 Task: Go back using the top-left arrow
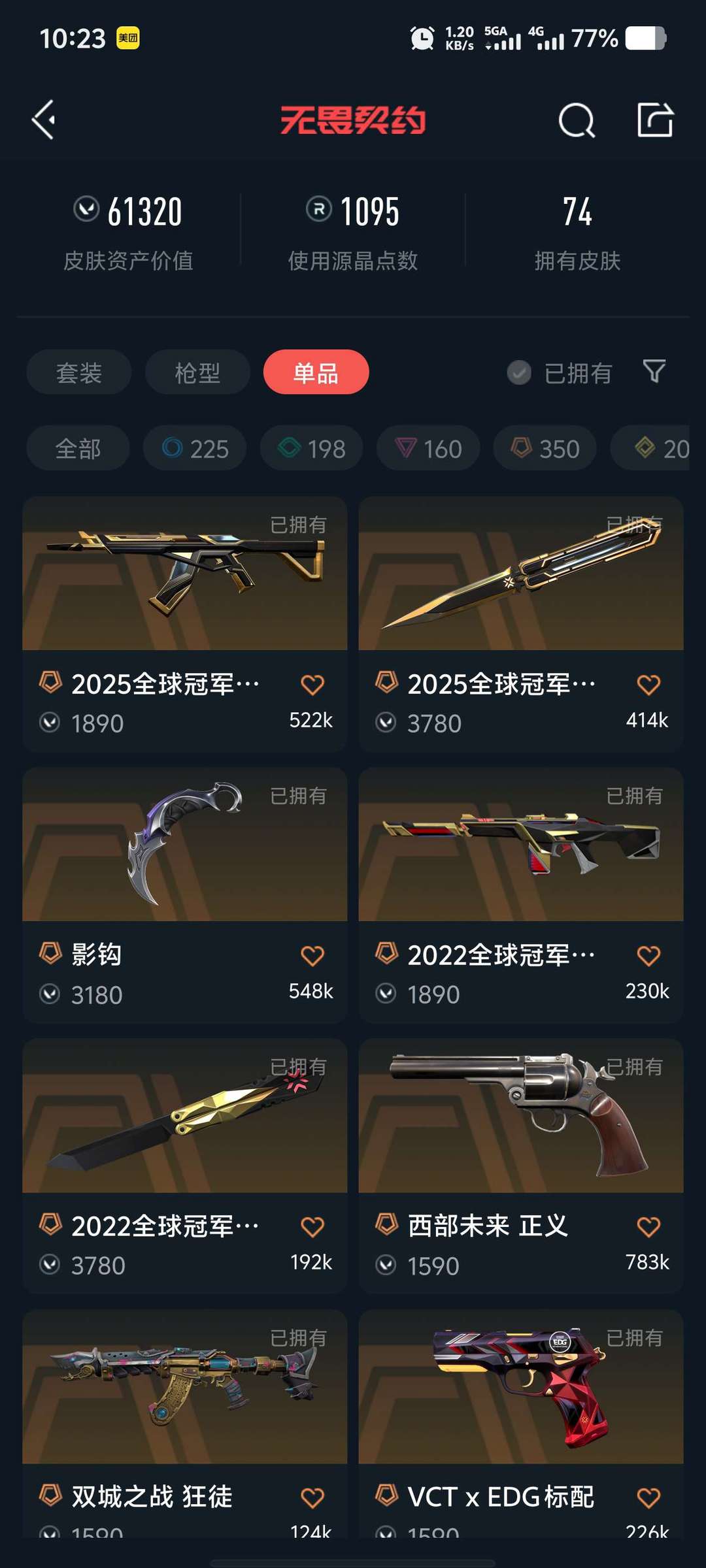click(x=44, y=120)
